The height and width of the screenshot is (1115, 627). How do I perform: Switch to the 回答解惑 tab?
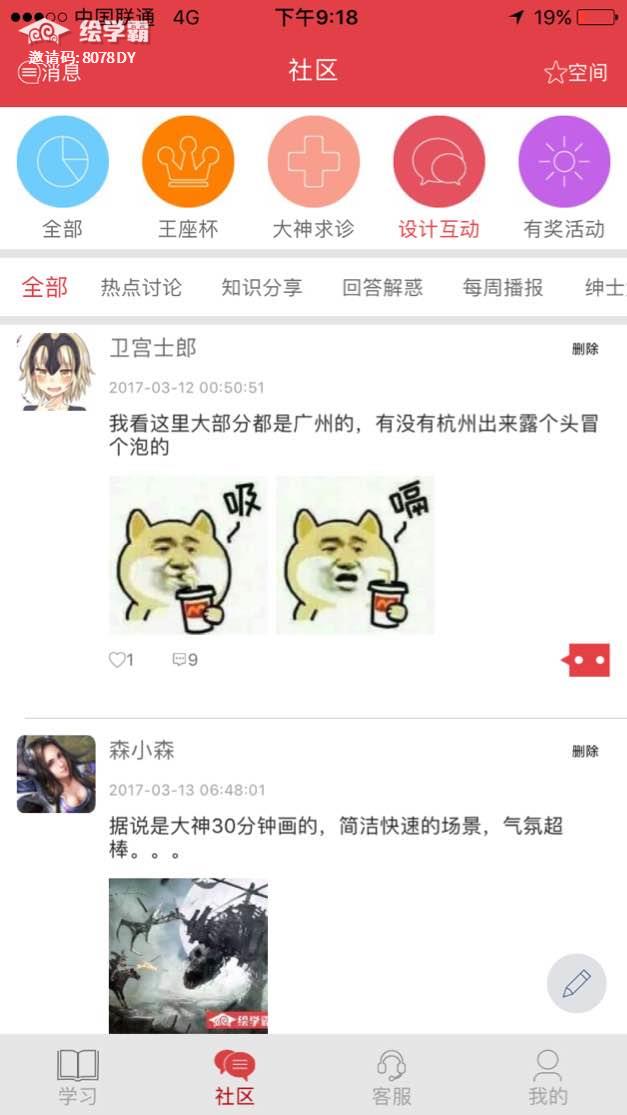pyautogui.click(x=382, y=288)
